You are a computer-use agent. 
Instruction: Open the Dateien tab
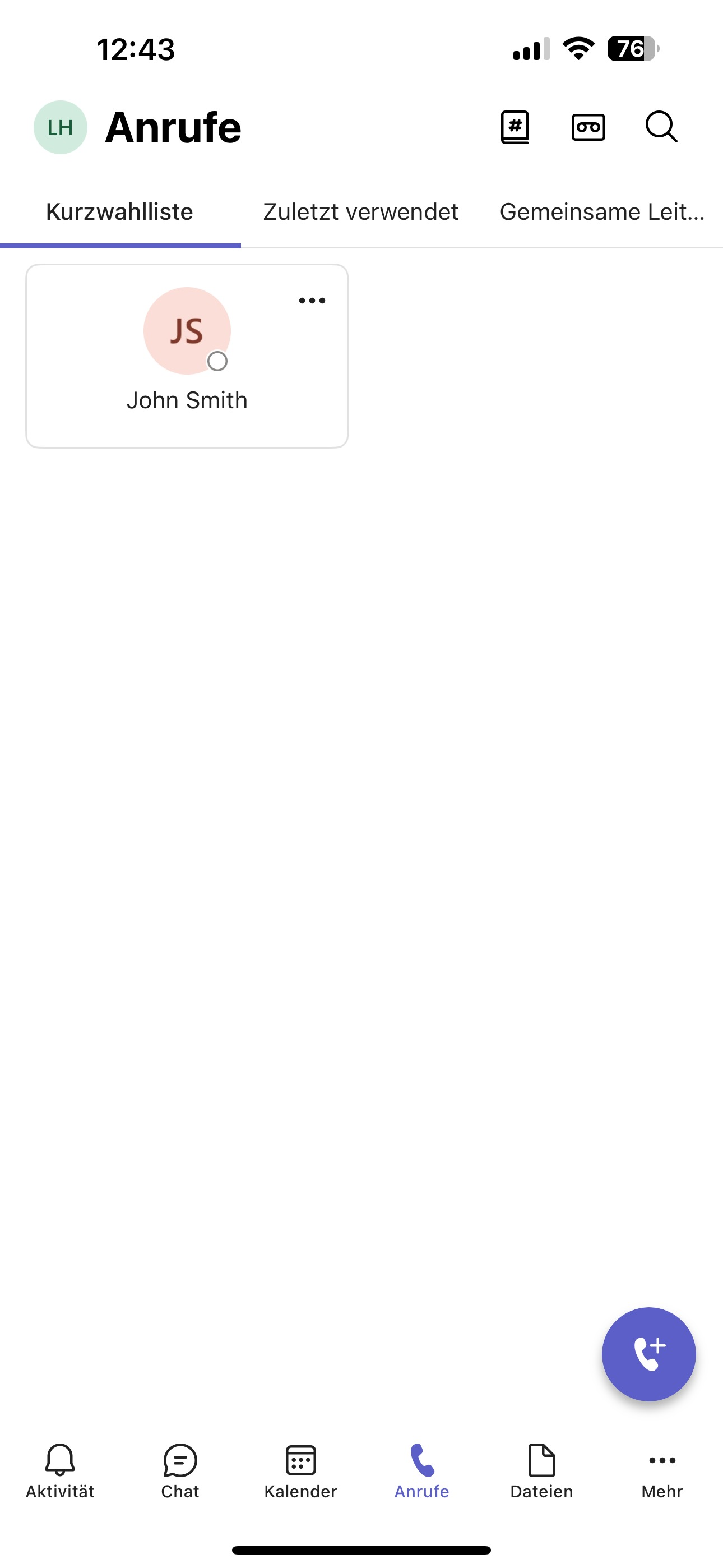[541, 1470]
